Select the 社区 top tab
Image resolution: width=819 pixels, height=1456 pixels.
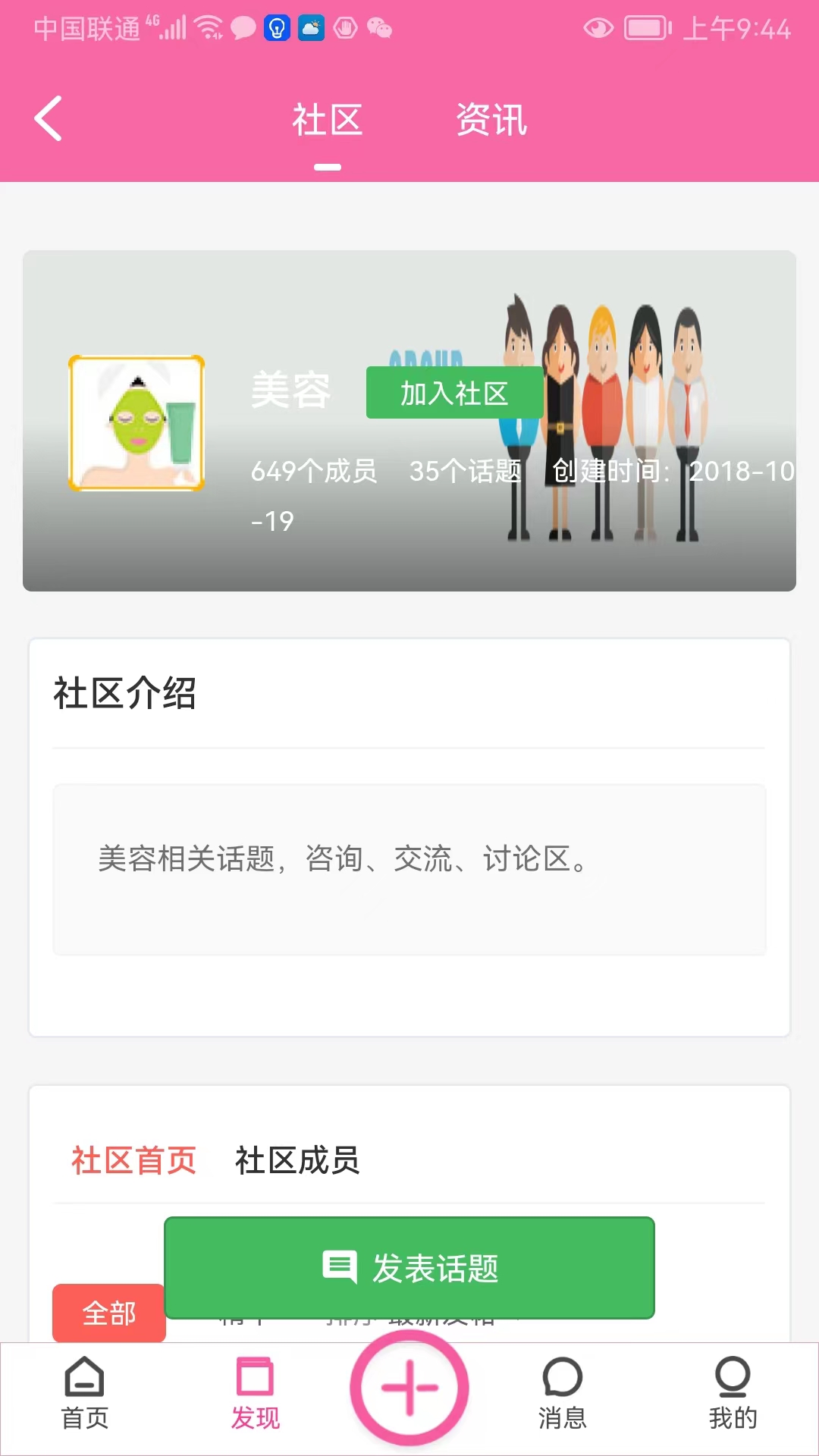click(x=328, y=120)
